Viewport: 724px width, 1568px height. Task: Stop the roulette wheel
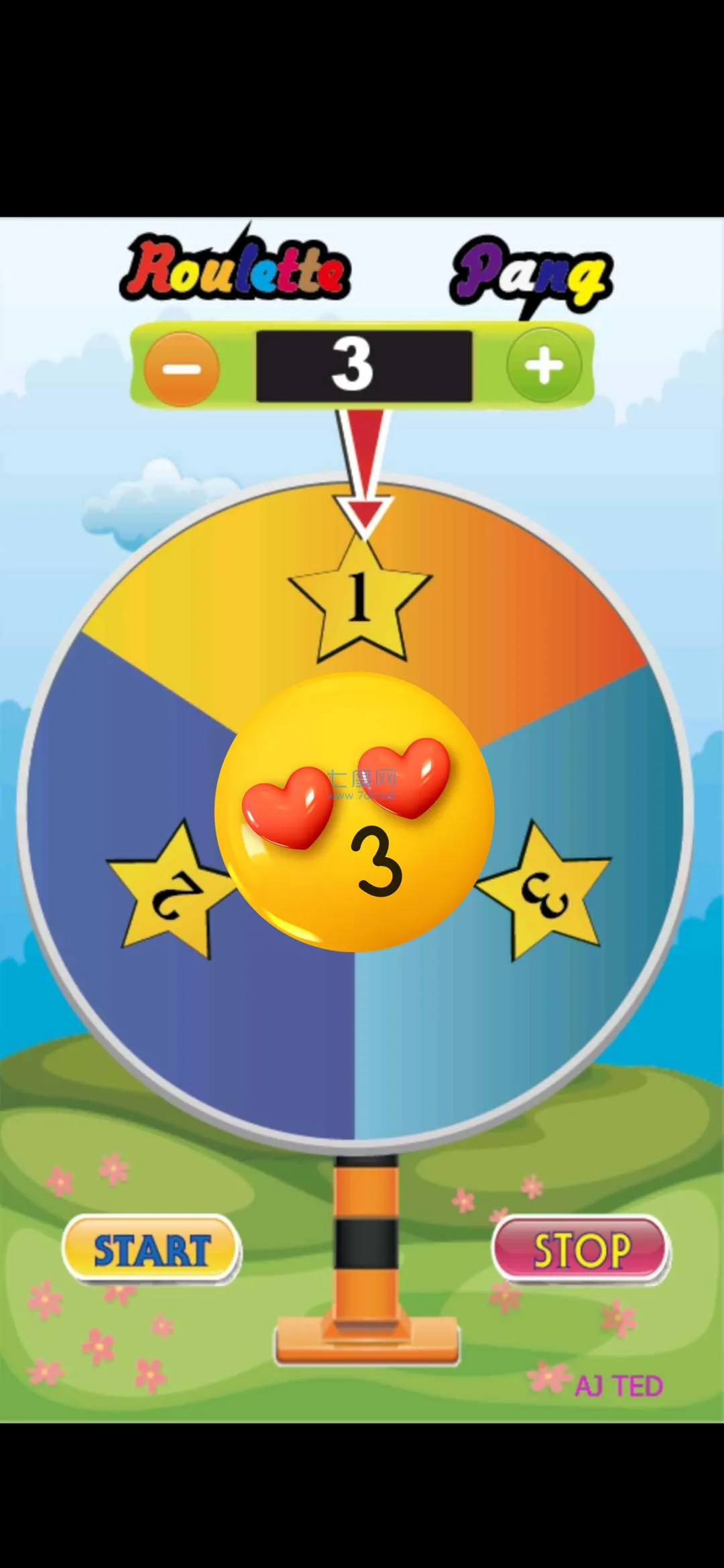point(581,1250)
